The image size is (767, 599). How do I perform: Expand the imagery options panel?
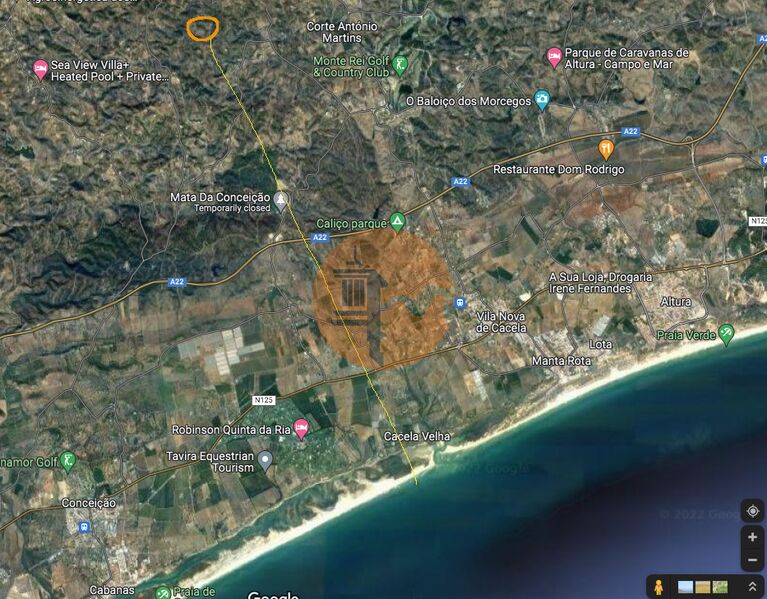(751, 587)
